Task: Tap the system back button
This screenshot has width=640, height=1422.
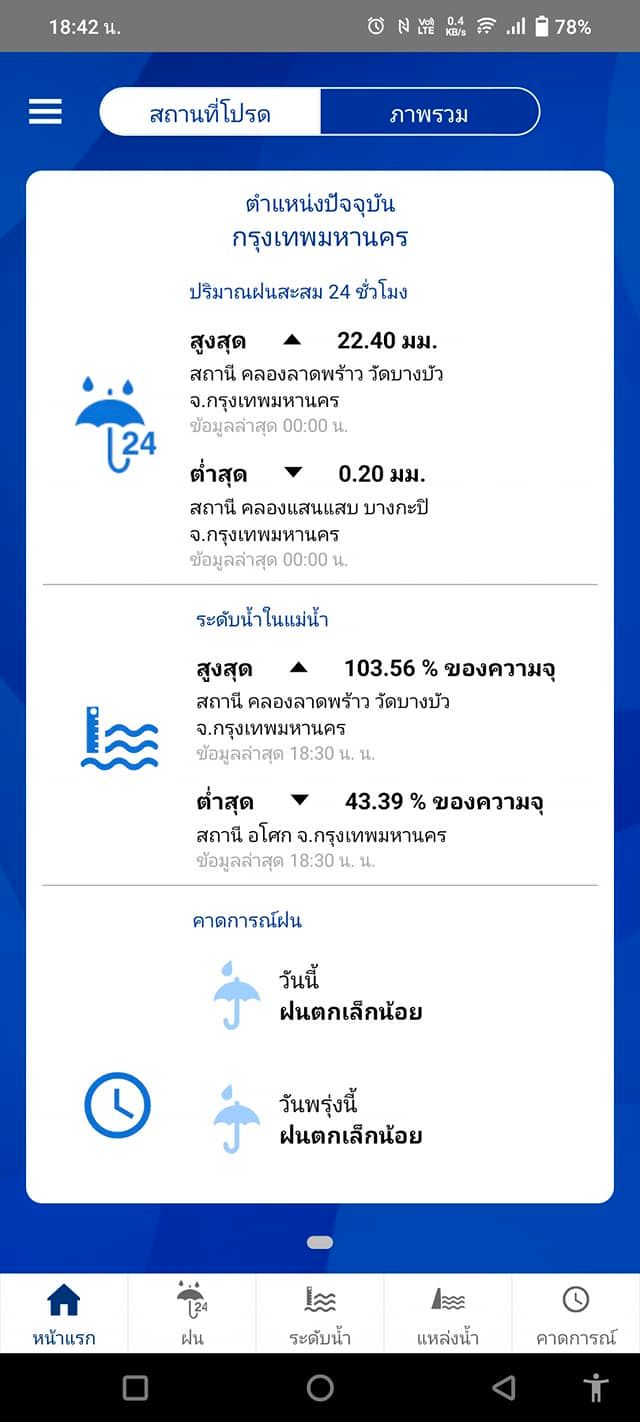Action: click(x=505, y=1387)
